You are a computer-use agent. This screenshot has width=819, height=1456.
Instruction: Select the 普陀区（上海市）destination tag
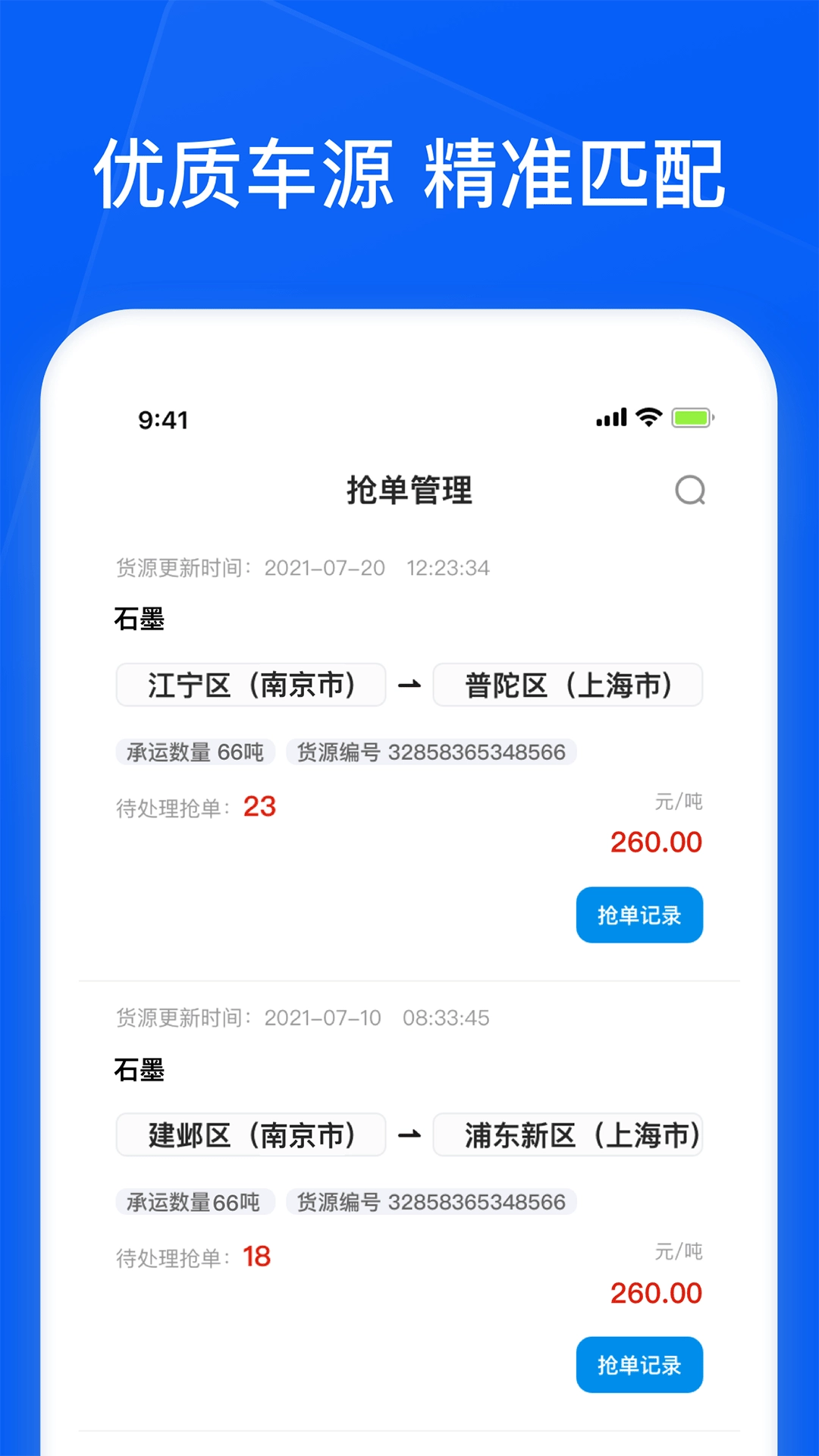point(569,684)
